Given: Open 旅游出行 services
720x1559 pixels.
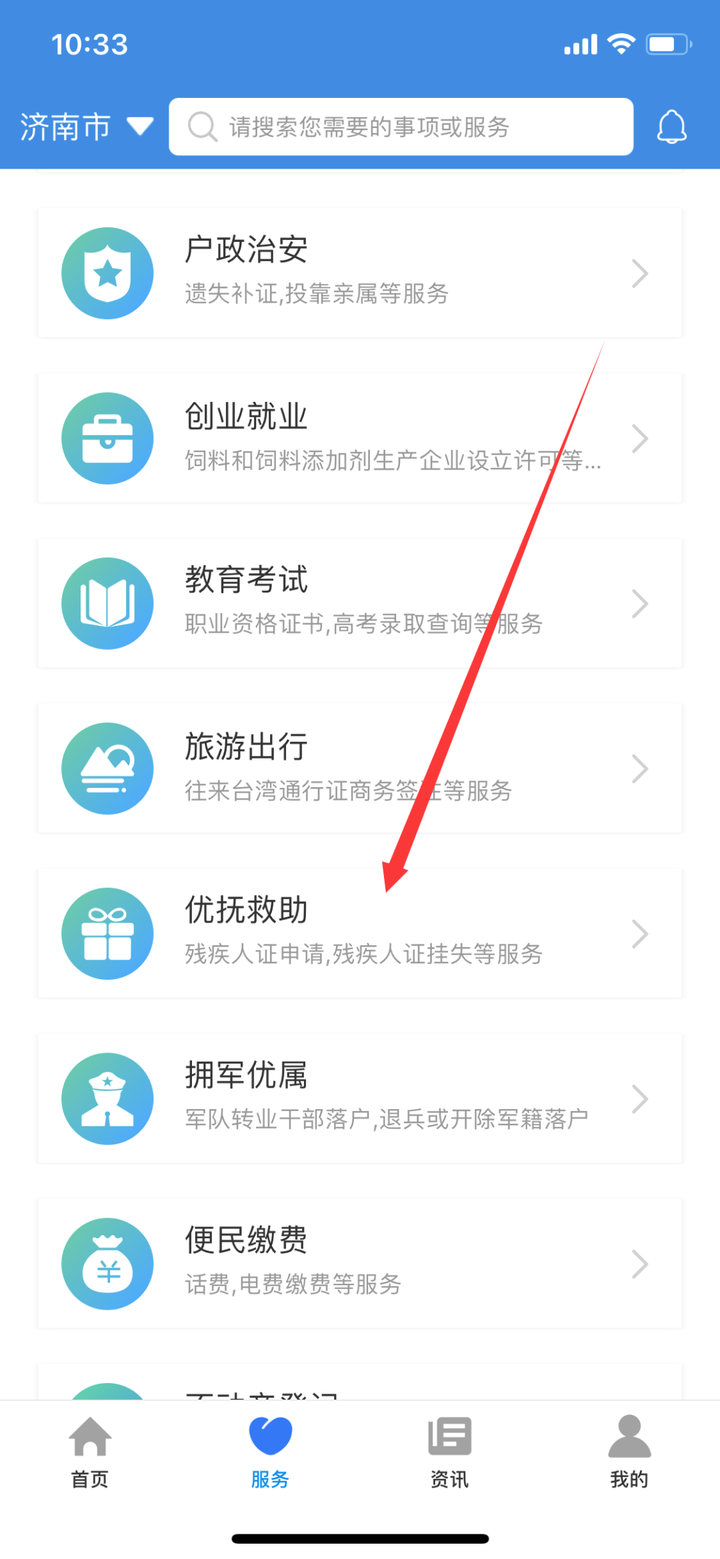Looking at the screenshot, I should coord(360,768).
